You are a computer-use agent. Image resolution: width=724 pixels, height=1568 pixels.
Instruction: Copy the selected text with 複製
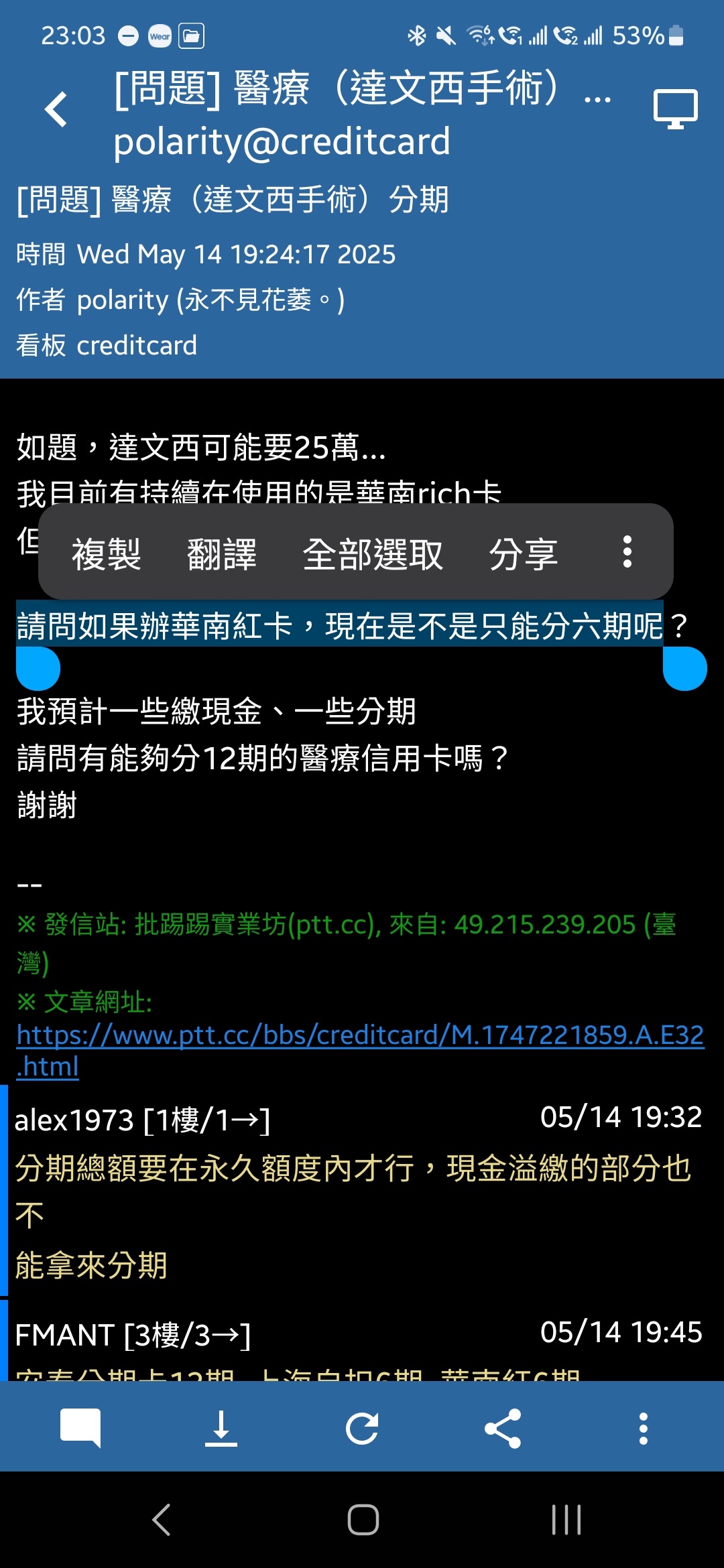point(107,553)
